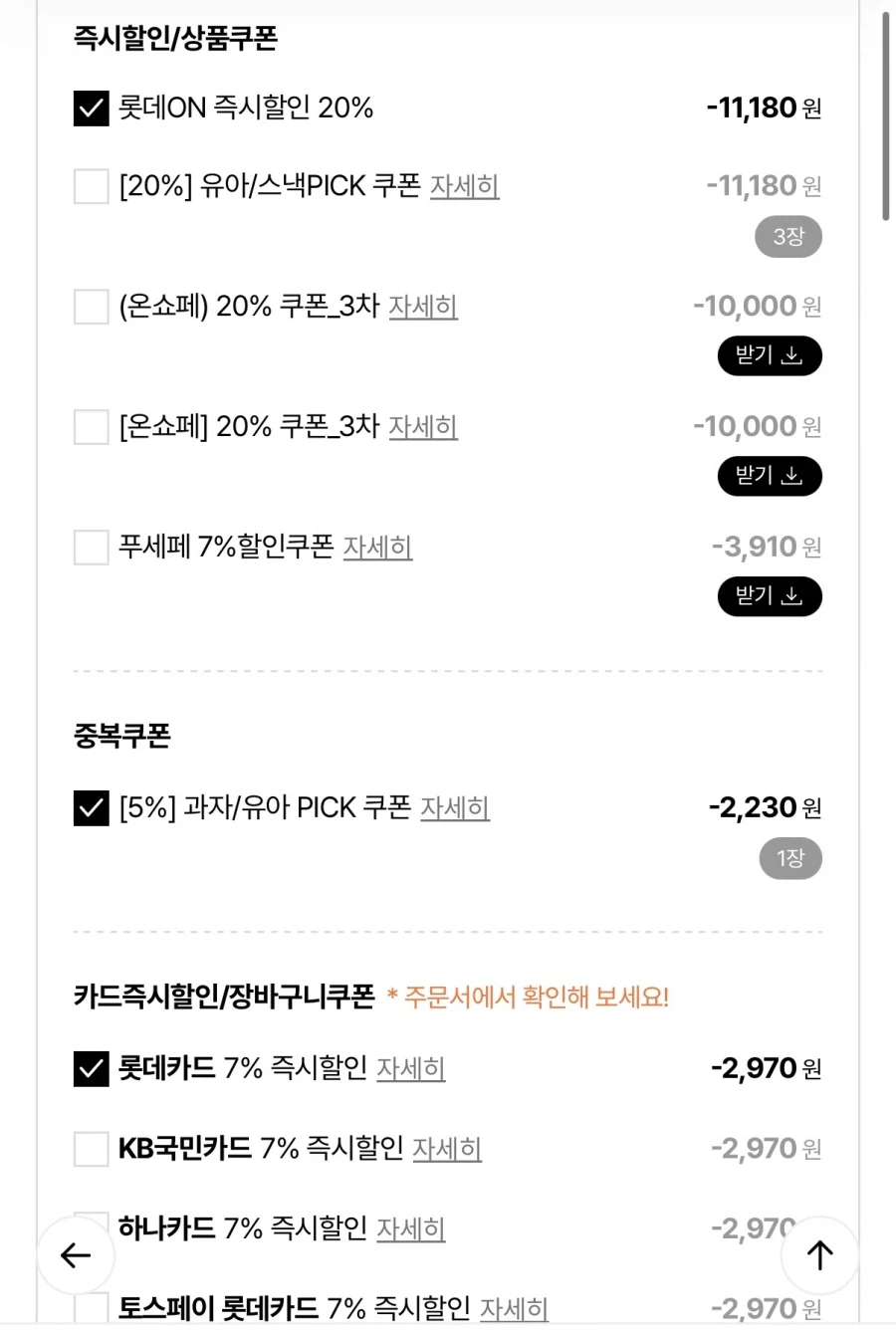Enable KB국민카드 7% 즉시할인 checkbox
This screenshot has height=1332, width=896.
click(x=91, y=1148)
